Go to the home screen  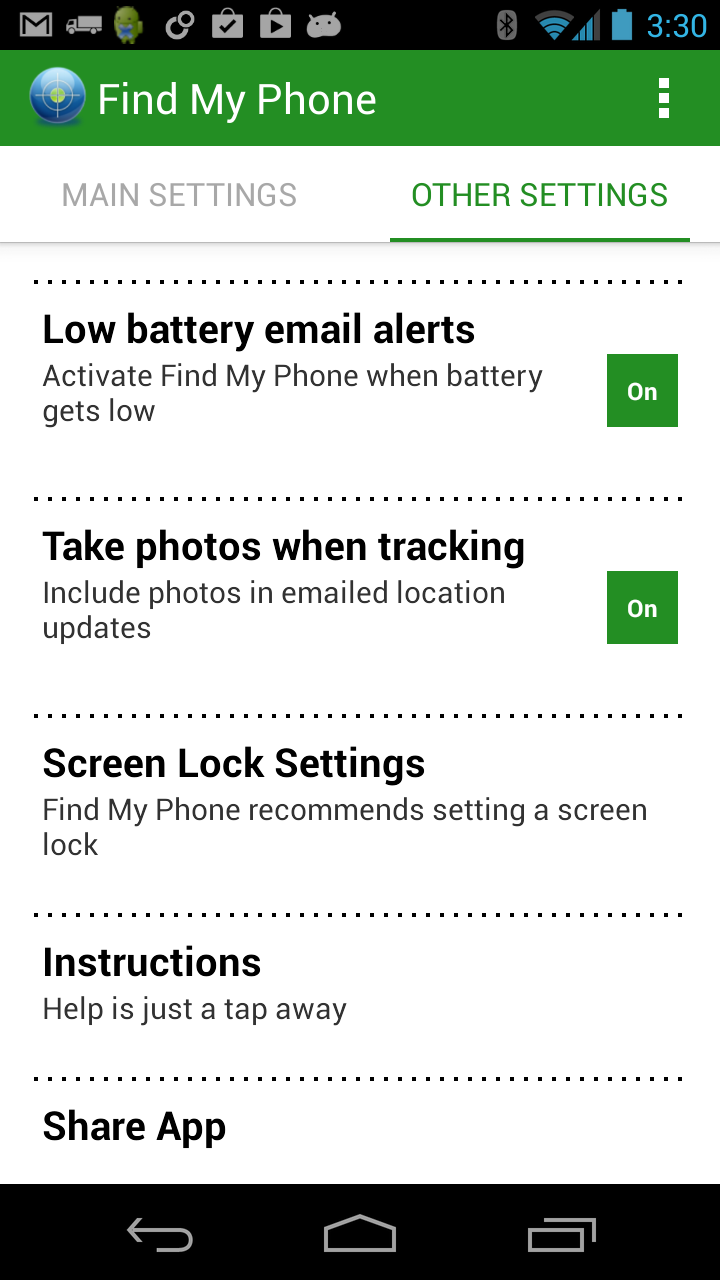(360, 1236)
